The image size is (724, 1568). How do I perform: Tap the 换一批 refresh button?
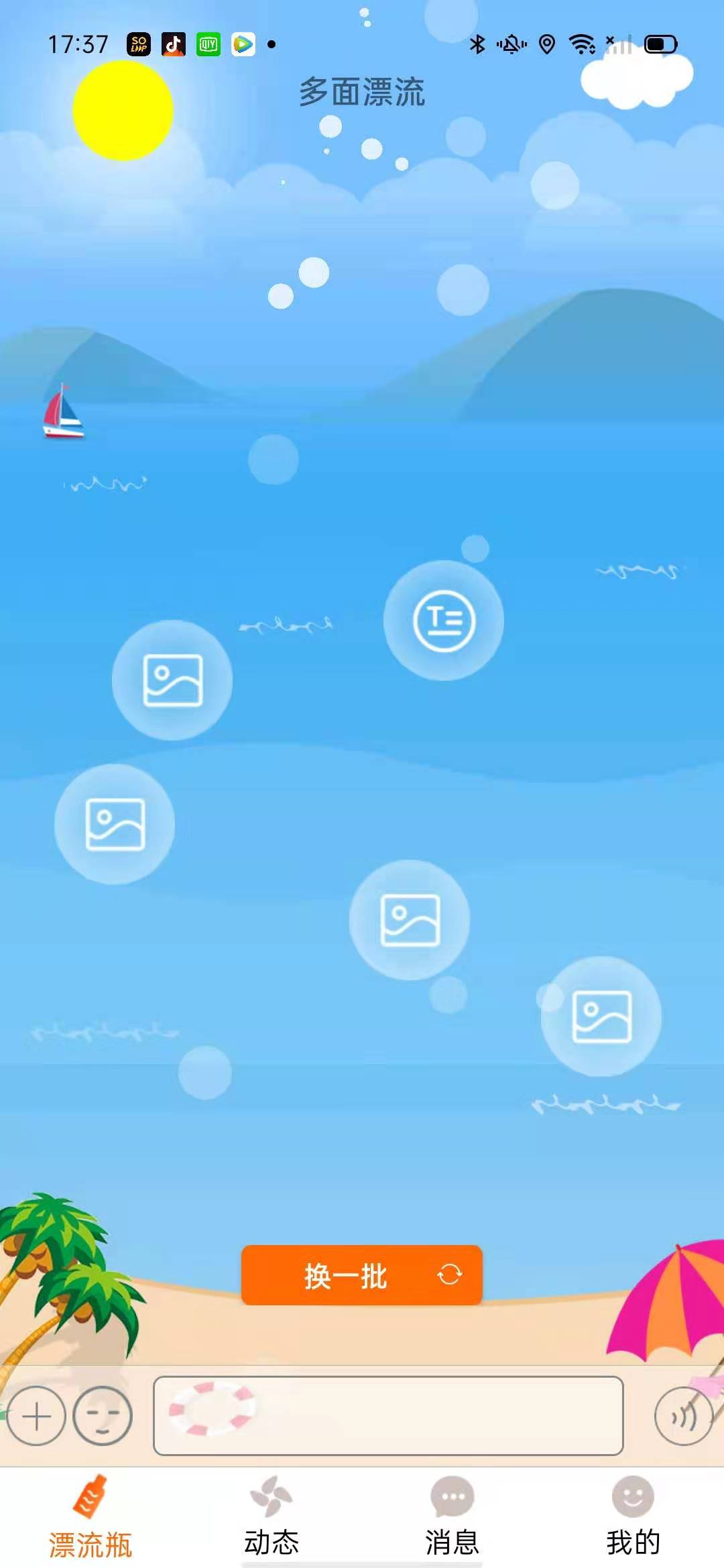pos(361,1275)
